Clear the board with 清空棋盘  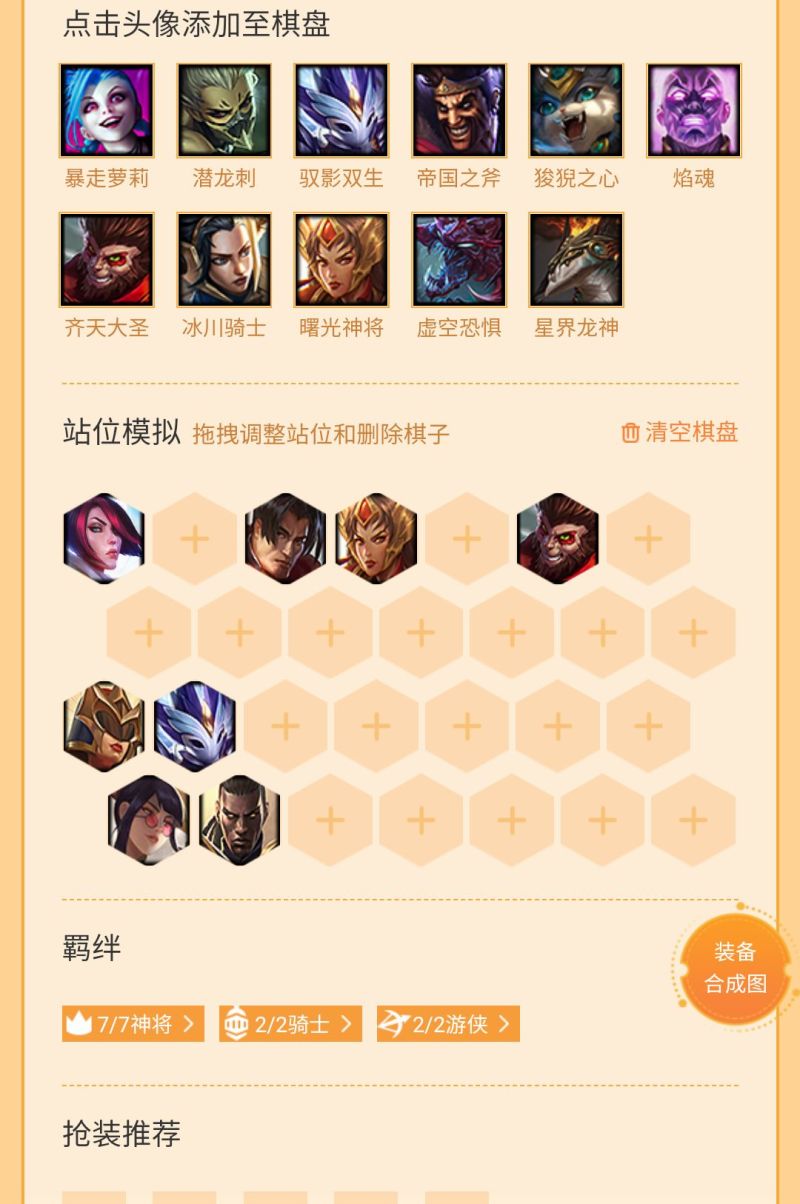680,432
